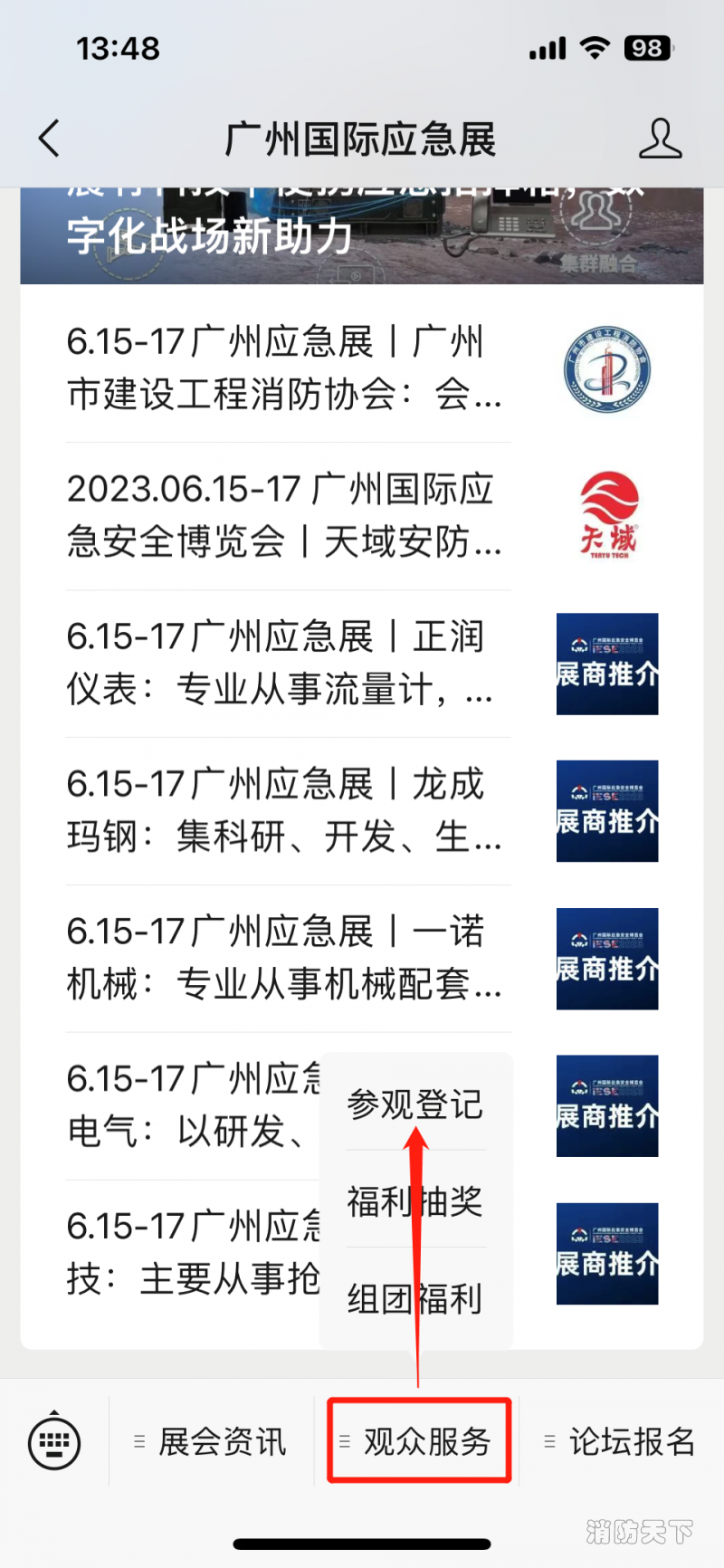Select 参观登记 from the popup menu
Screen dimensions: 724x1568
tap(415, 1104)
